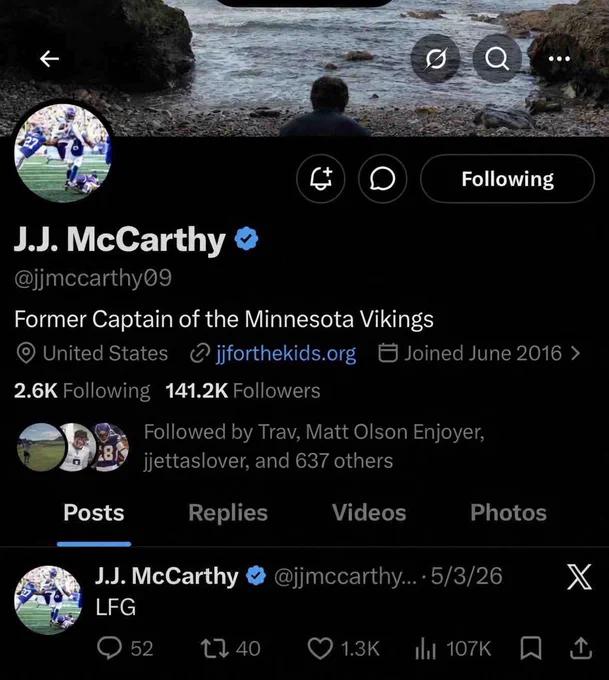609x680 pixels.
Task: Repost the LFG post
Action: [230, 649]
